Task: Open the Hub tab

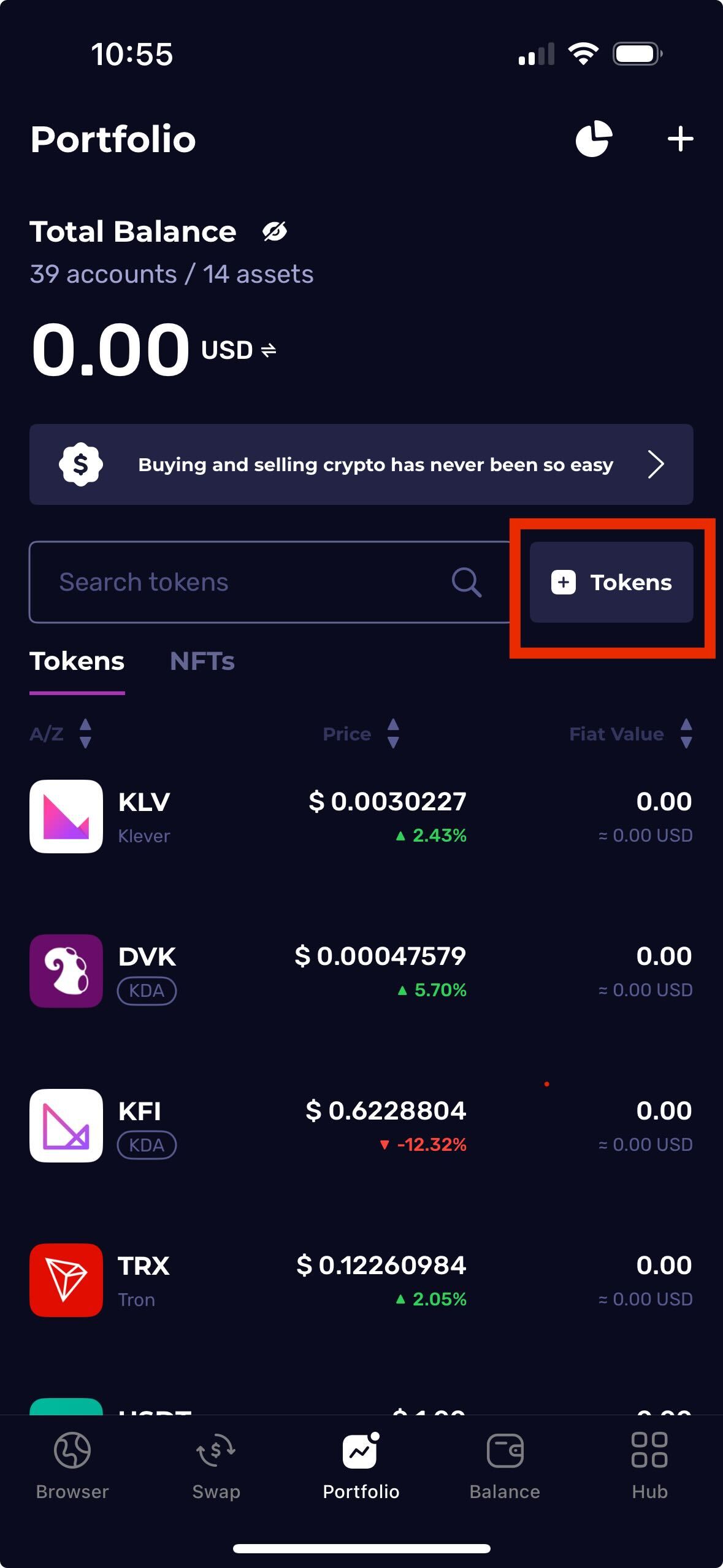Action: (649, 1466)
